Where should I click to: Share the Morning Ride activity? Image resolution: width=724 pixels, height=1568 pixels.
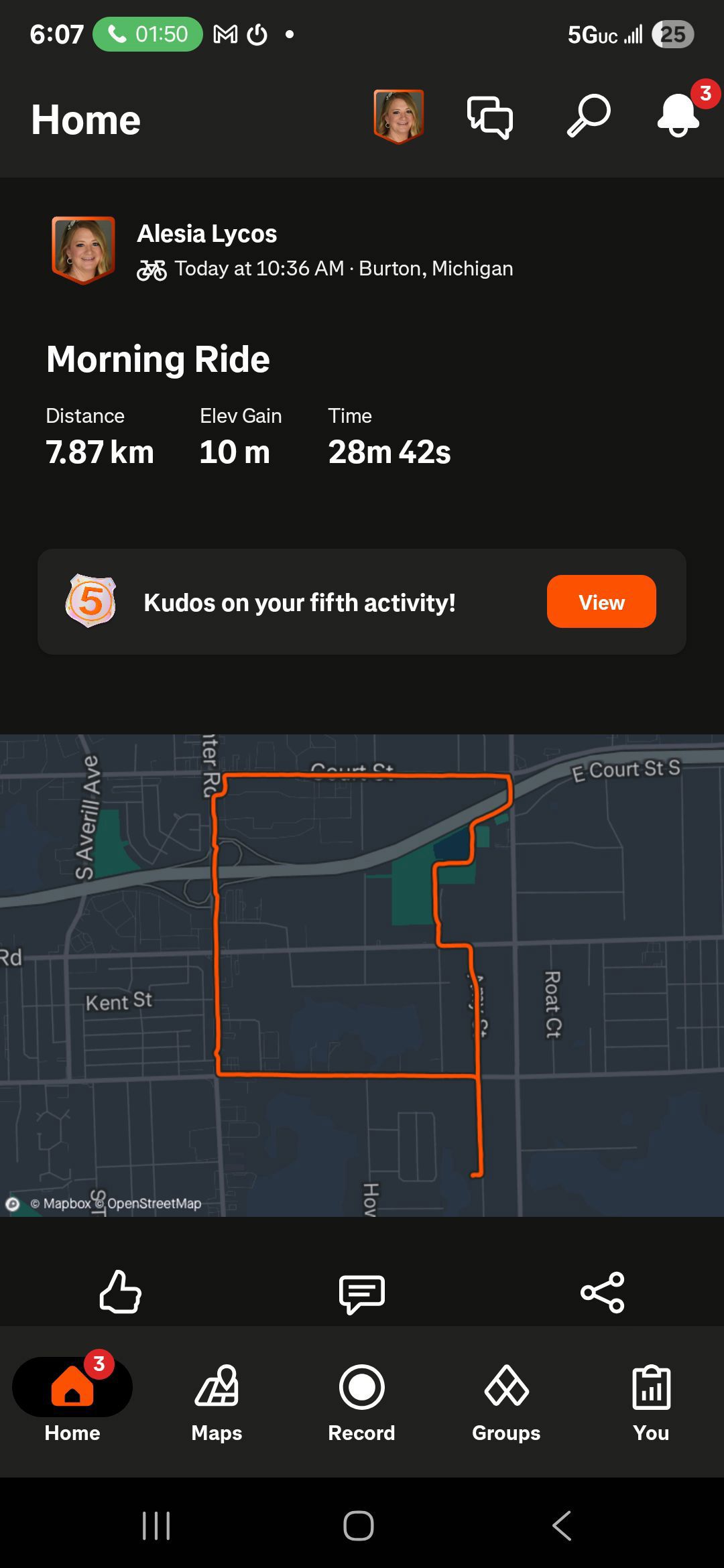point(603,1292)
